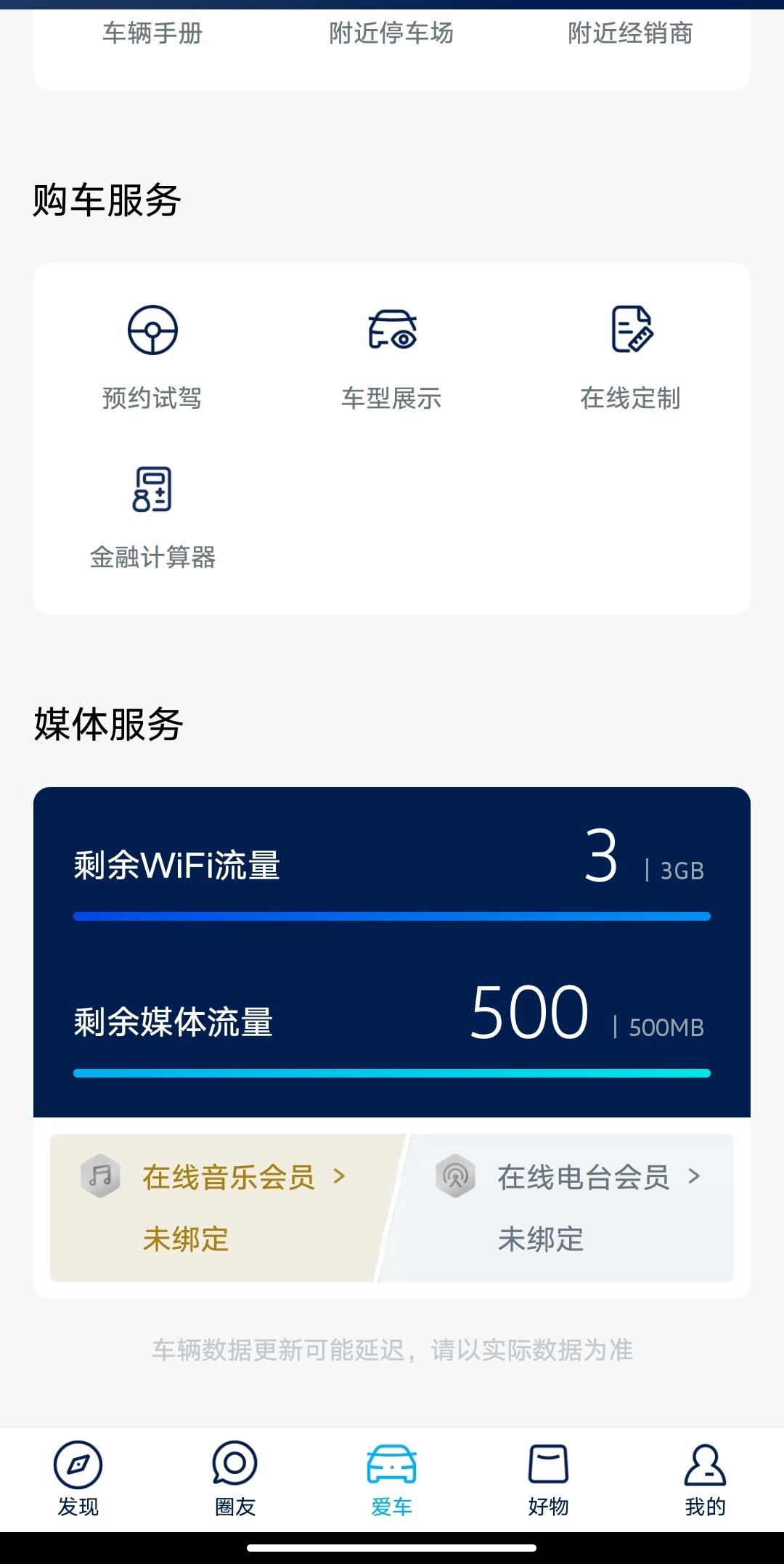Open 车辆手册 vehicle manual

[152, 33]
